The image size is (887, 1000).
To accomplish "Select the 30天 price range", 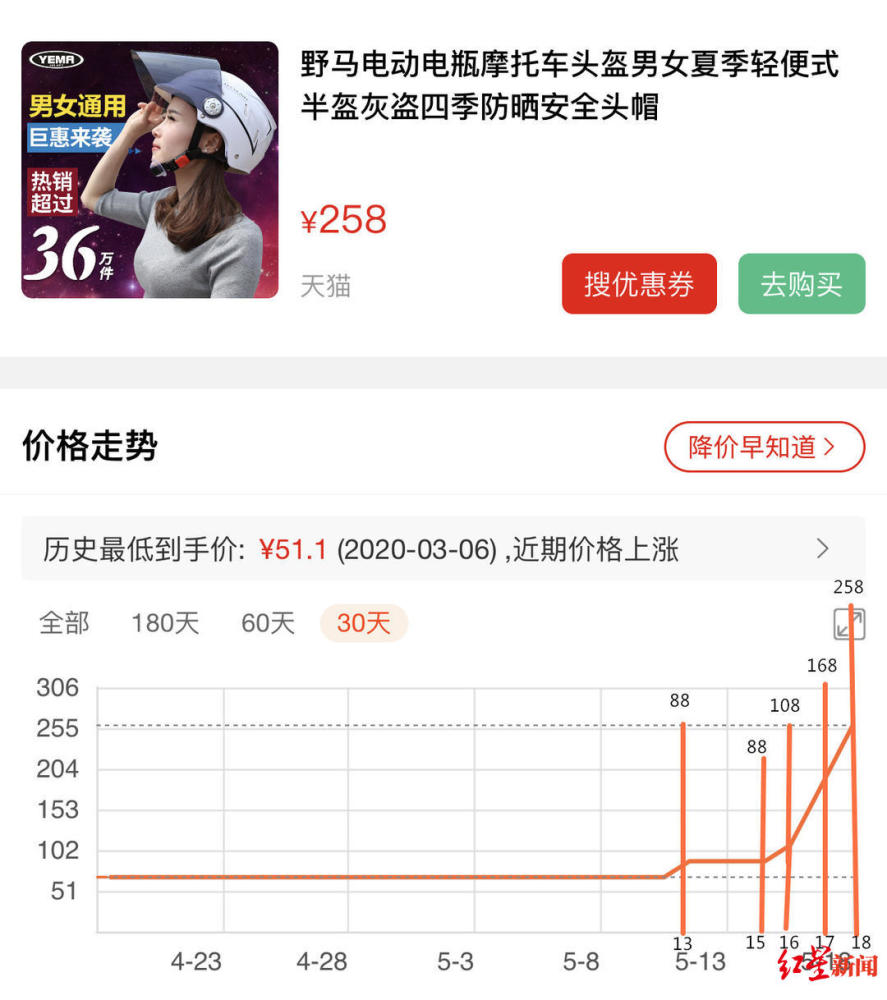I will click(363, 623).
